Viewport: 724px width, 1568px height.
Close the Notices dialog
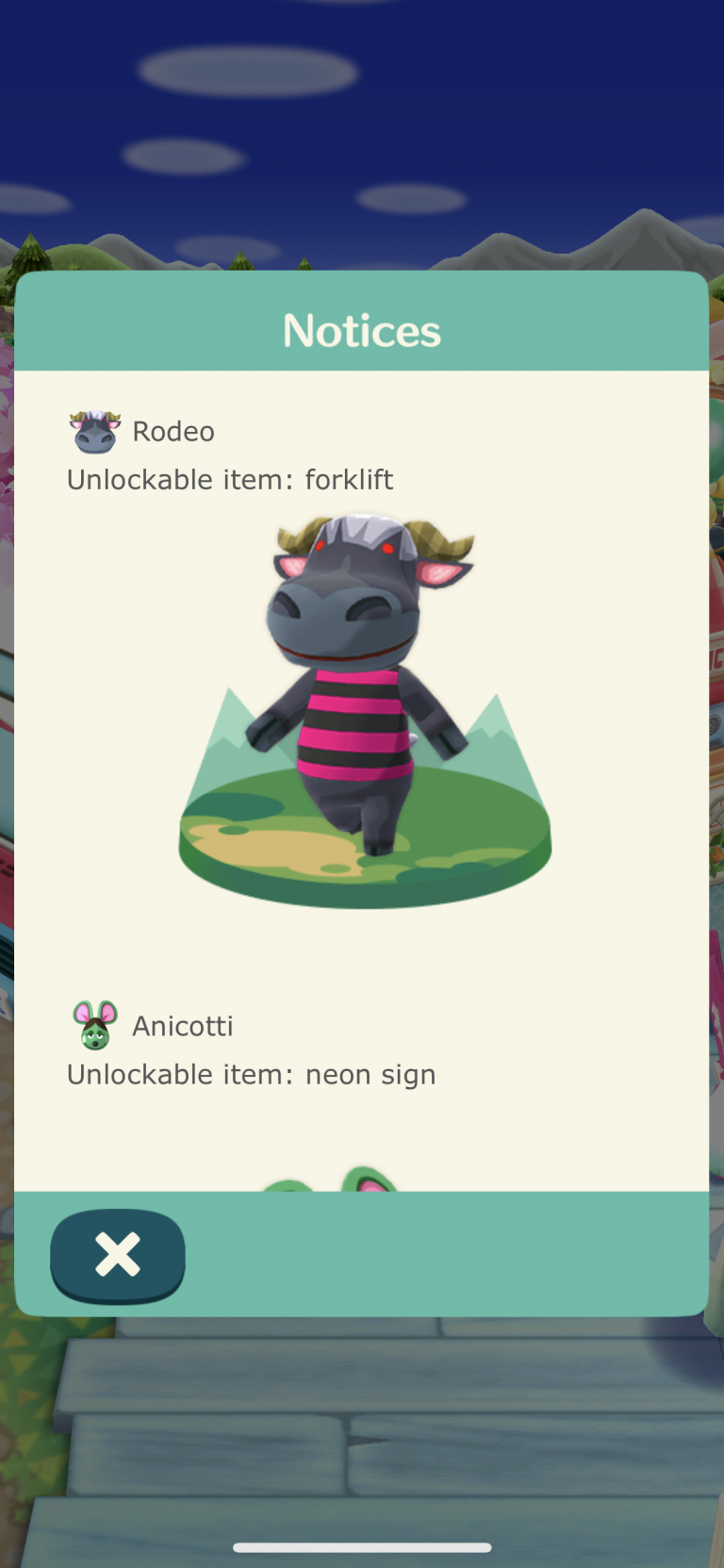(118, 1255)
